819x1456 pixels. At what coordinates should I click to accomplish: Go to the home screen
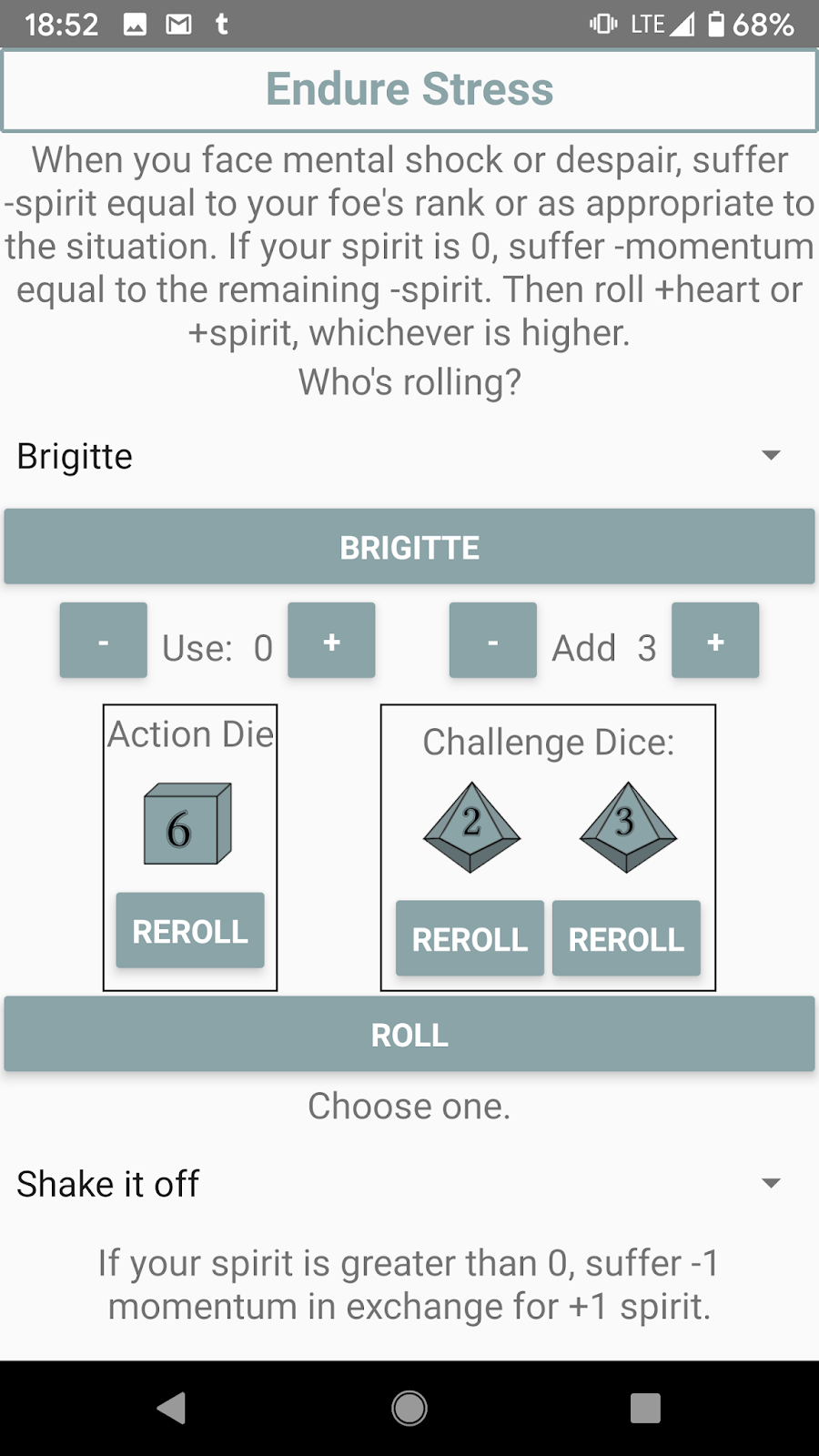coord(409,1408)
